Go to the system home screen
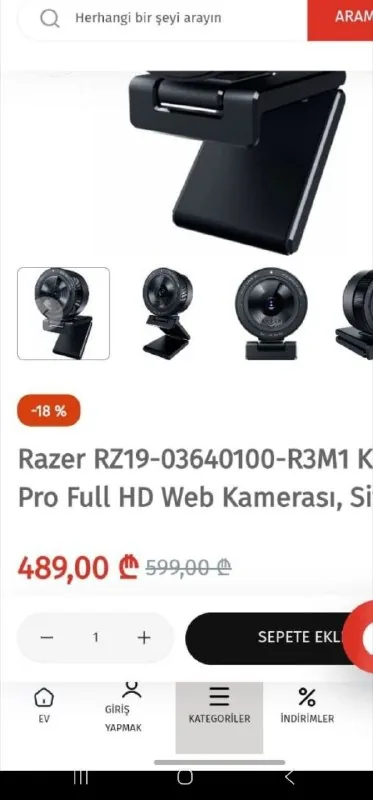 185,778
